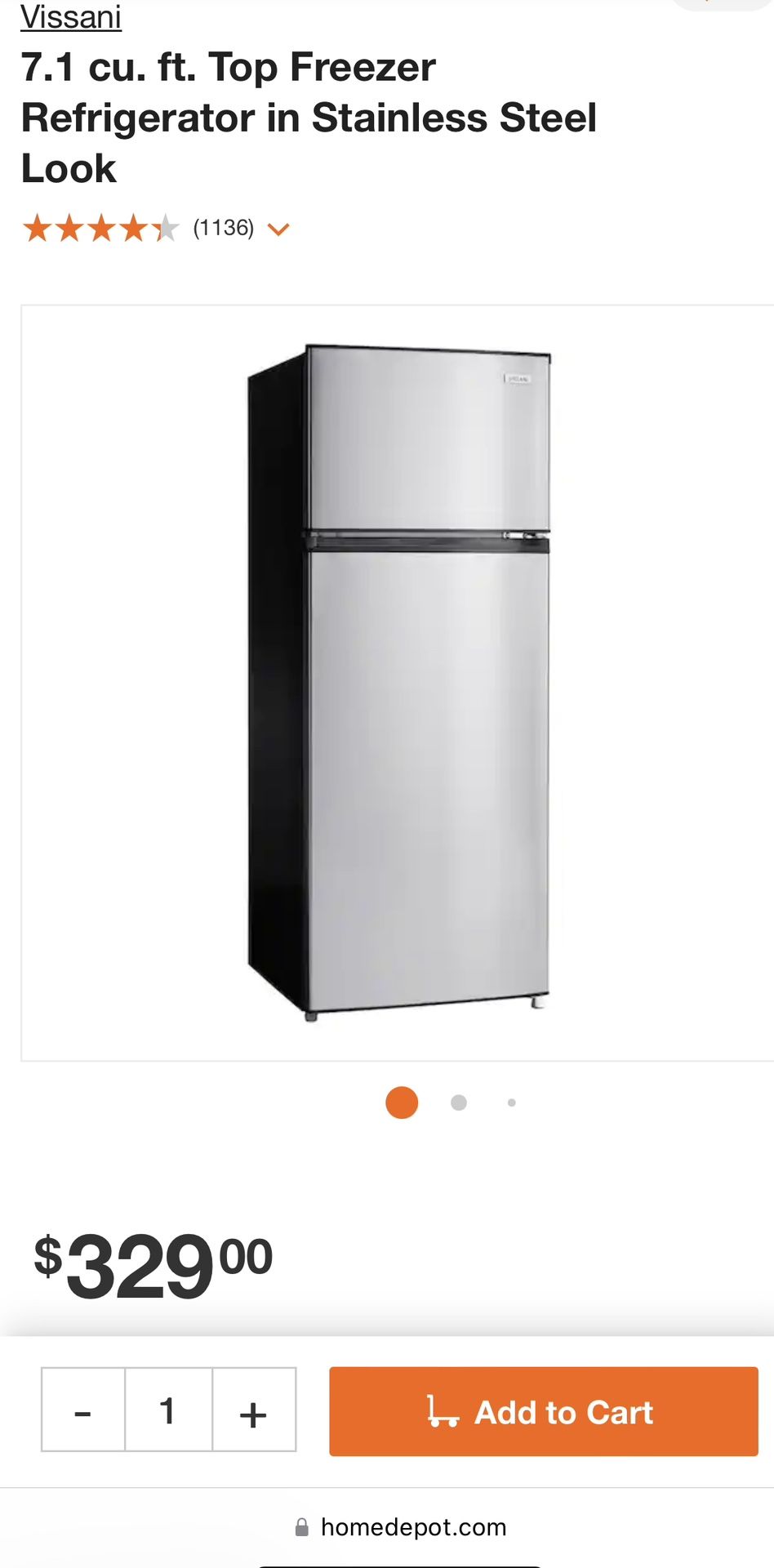Viewport: 774px width, 1568px height.
Task: Tap the homedepot.com address bar
Action: click(x=401, y=1527)
